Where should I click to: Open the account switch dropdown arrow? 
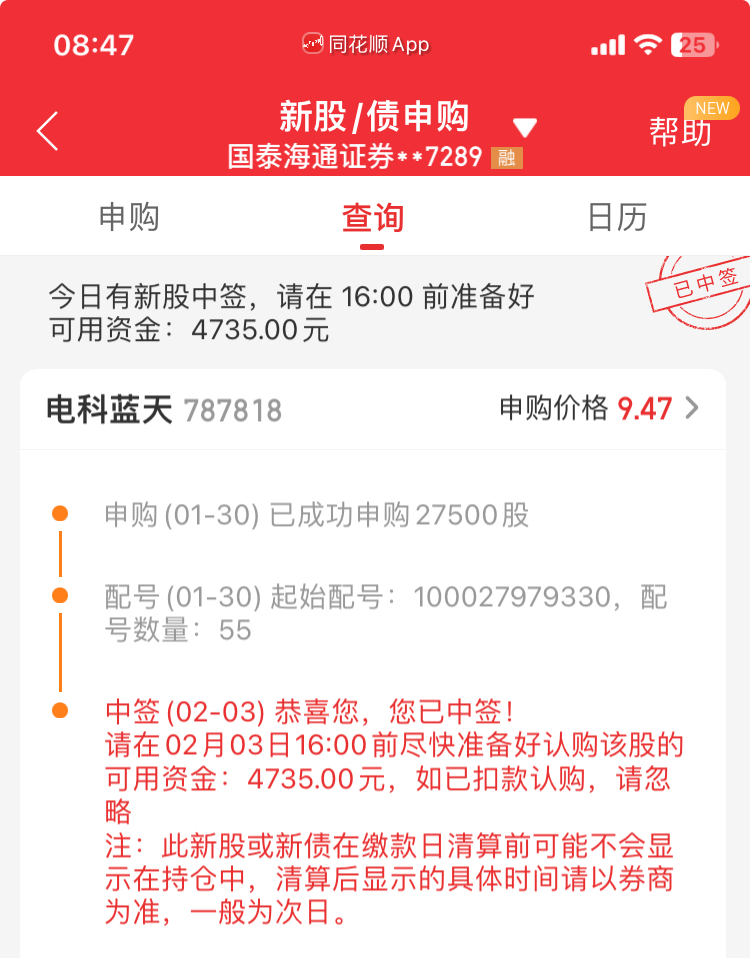[x=525, y=128]
